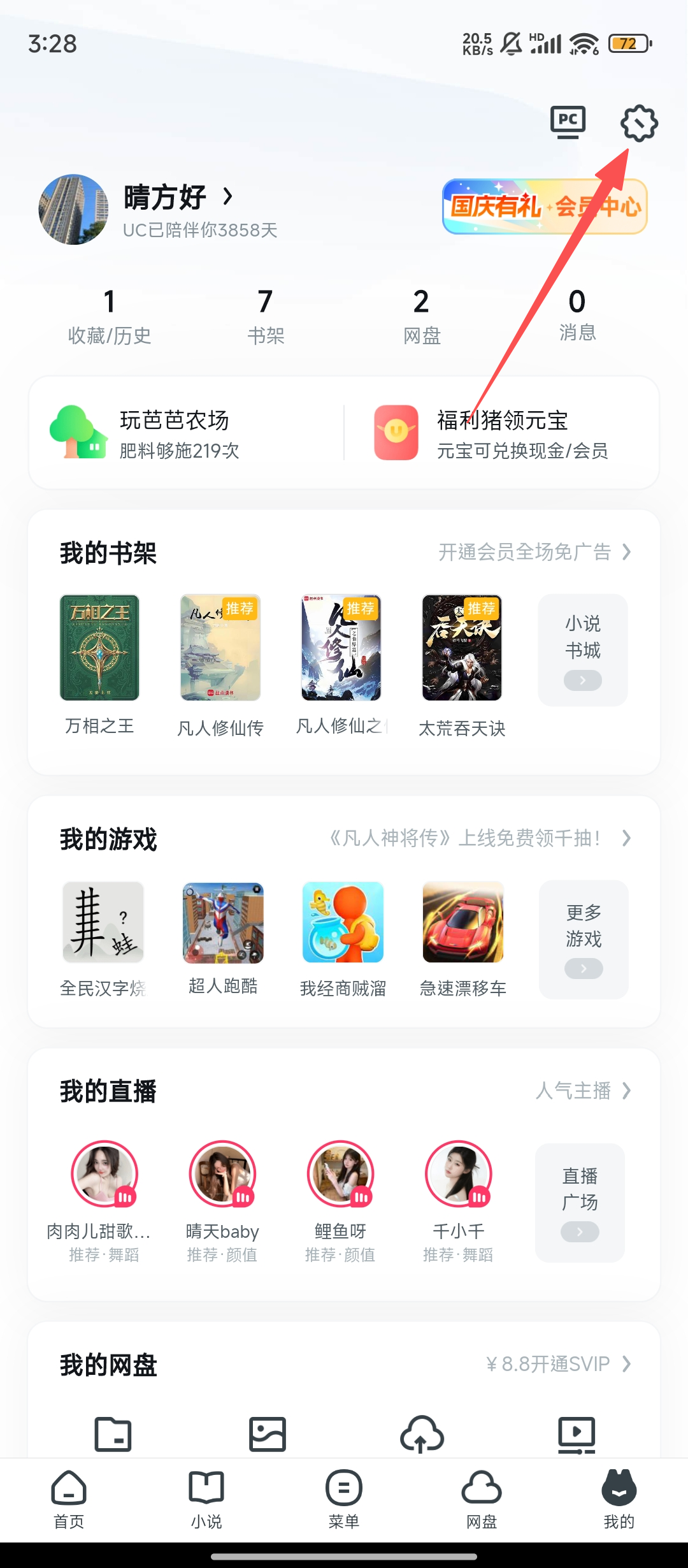Image resolution: width=688 pixels, height=1568 pixels.
Task: Open 直播广场
Action: 580,1203
